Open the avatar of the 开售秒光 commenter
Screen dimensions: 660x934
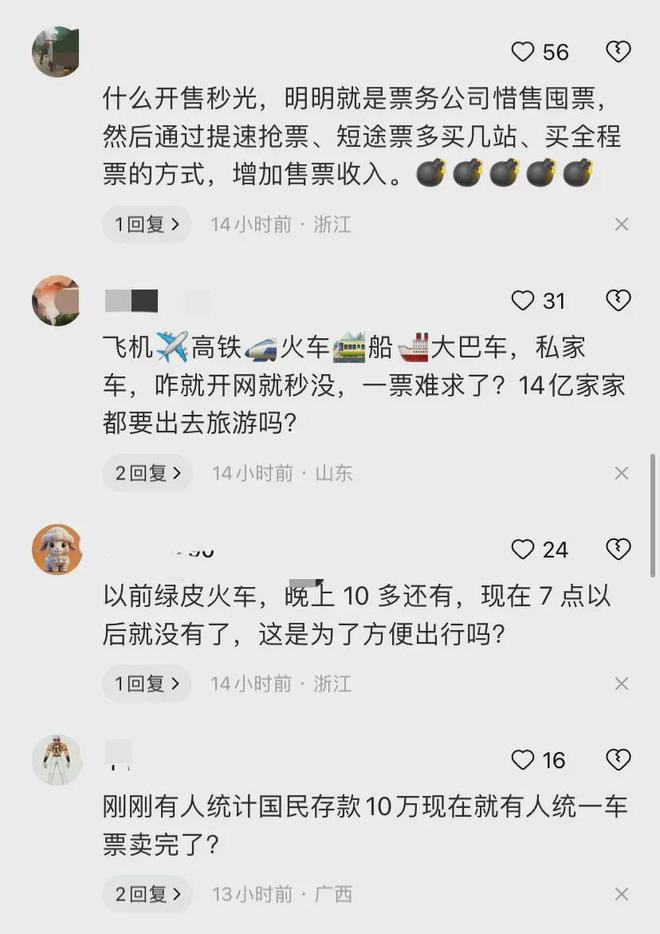[57, 51]
